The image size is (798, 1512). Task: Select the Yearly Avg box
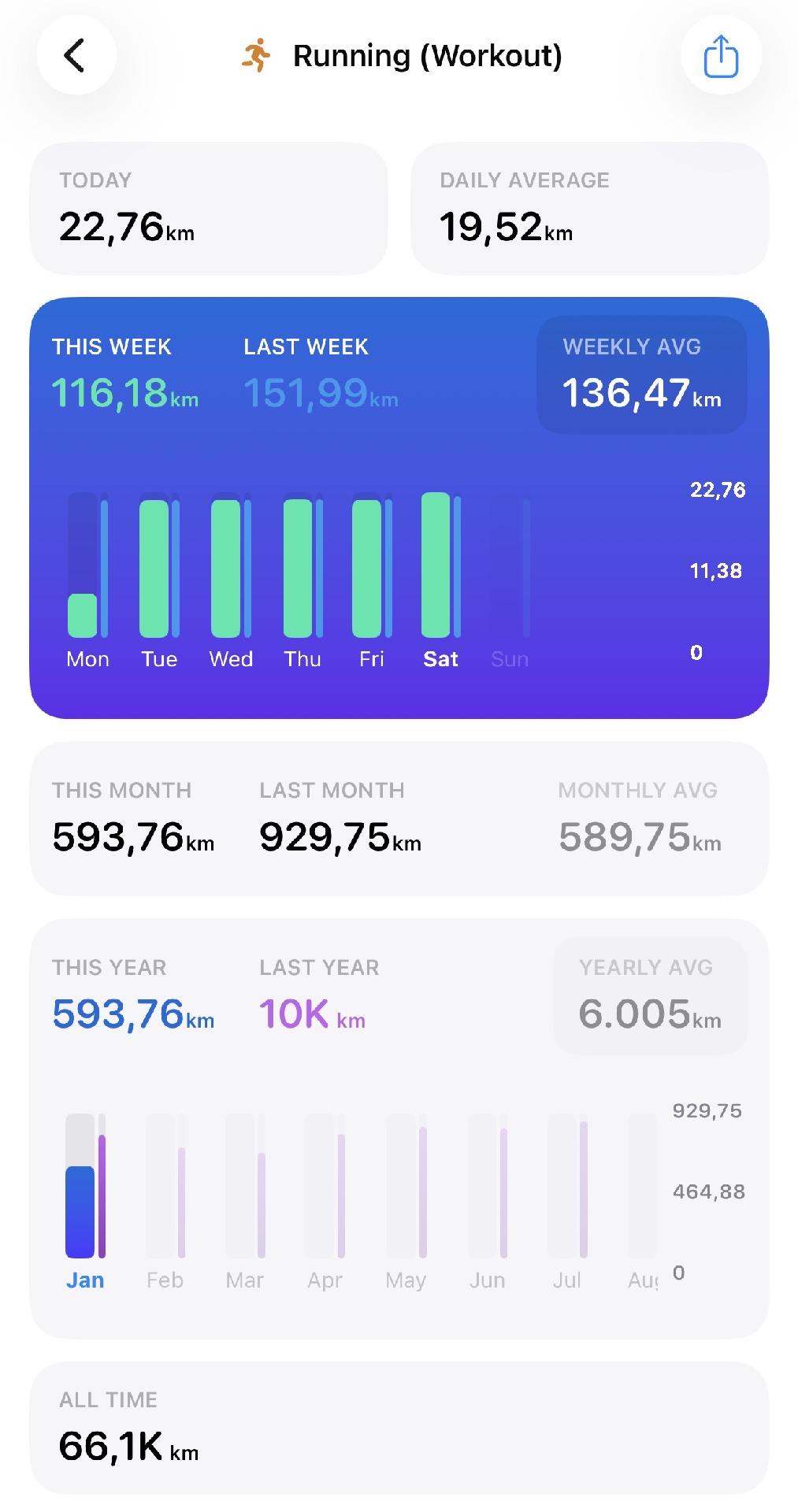pos(649,995)
